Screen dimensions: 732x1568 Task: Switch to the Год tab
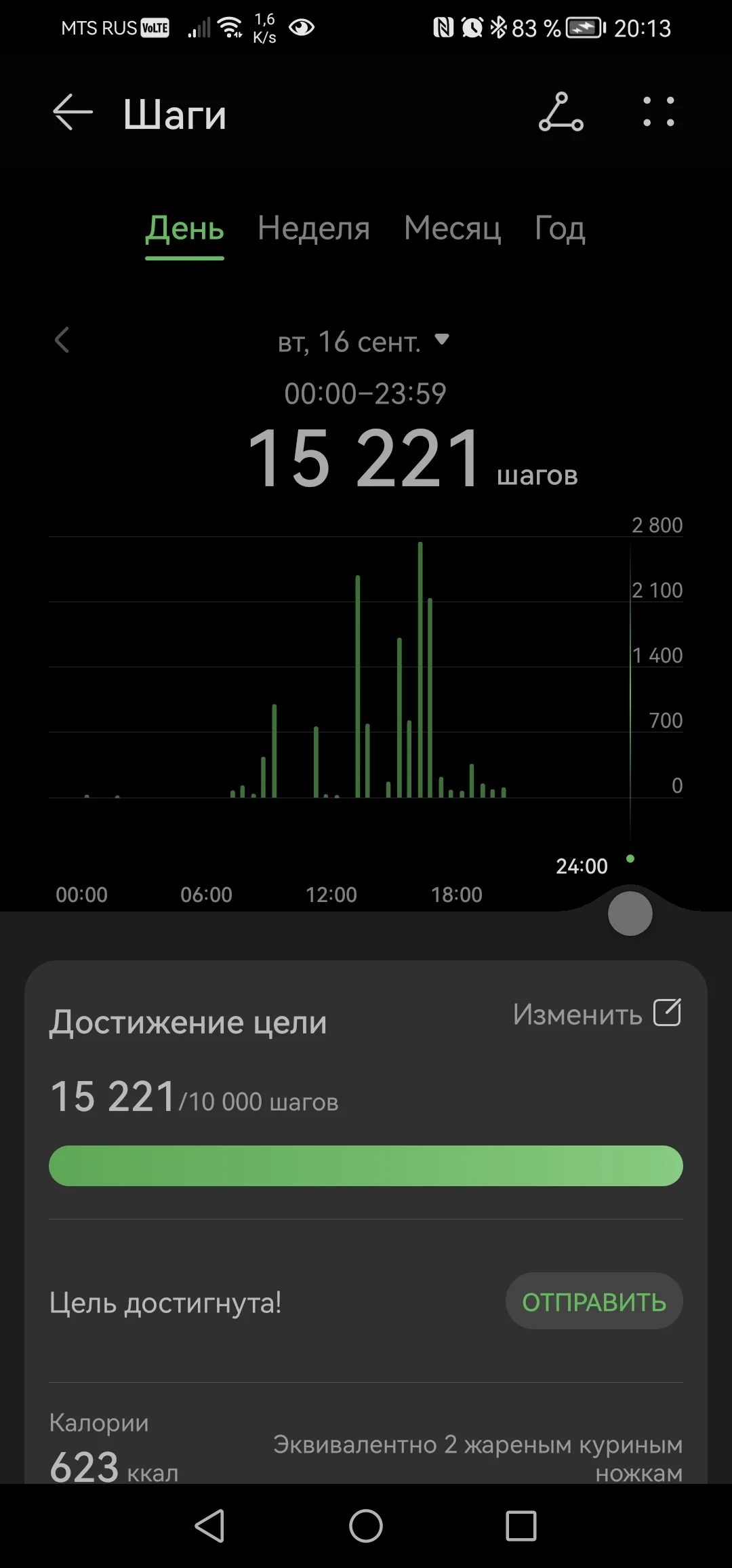click(x=558, y=229)
